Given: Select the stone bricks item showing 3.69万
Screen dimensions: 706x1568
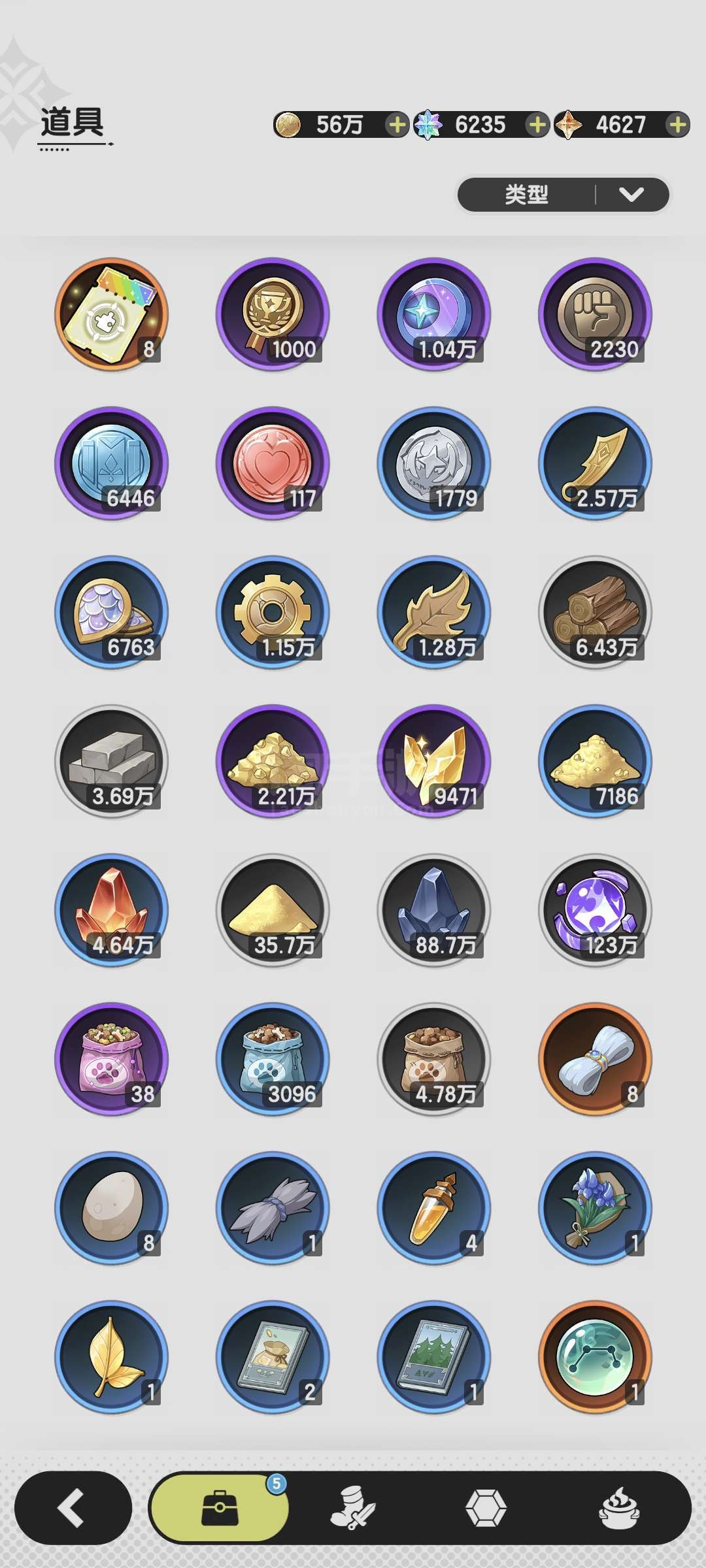Looking at the screenshot, I should coord(111,761).
